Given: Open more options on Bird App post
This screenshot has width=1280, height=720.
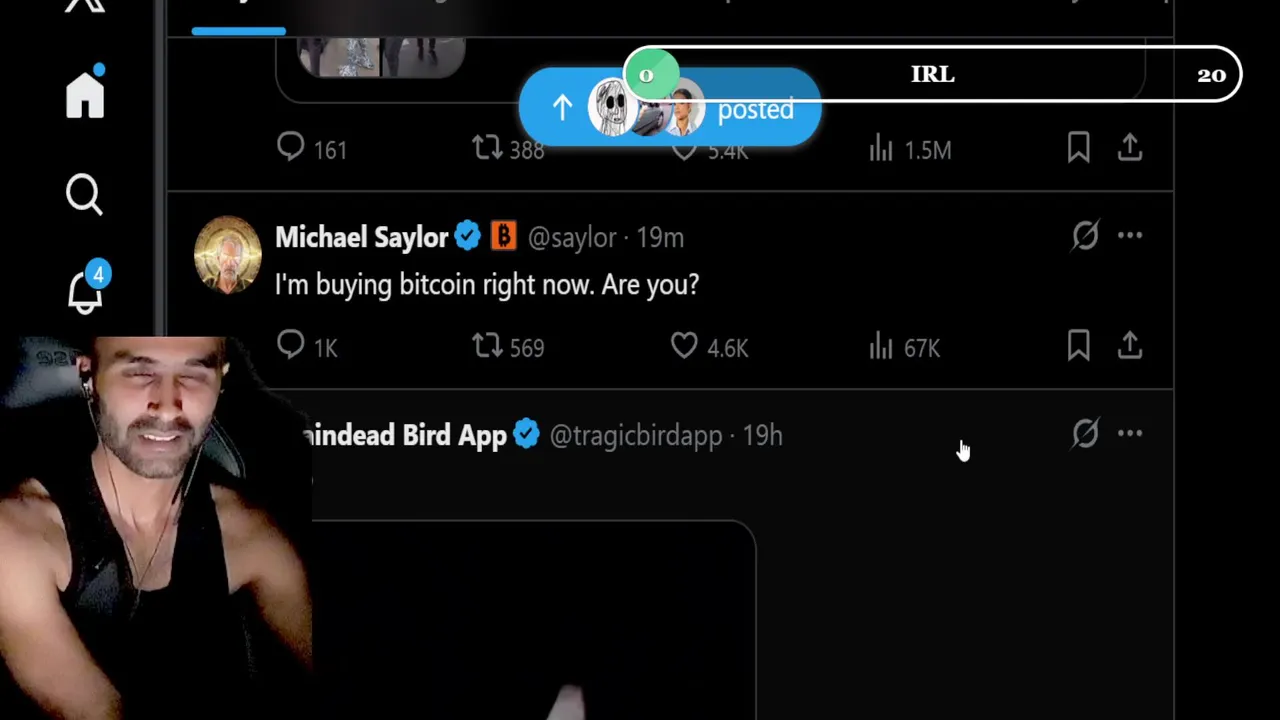Looking at the screenshot, I should click(1130, 434).
